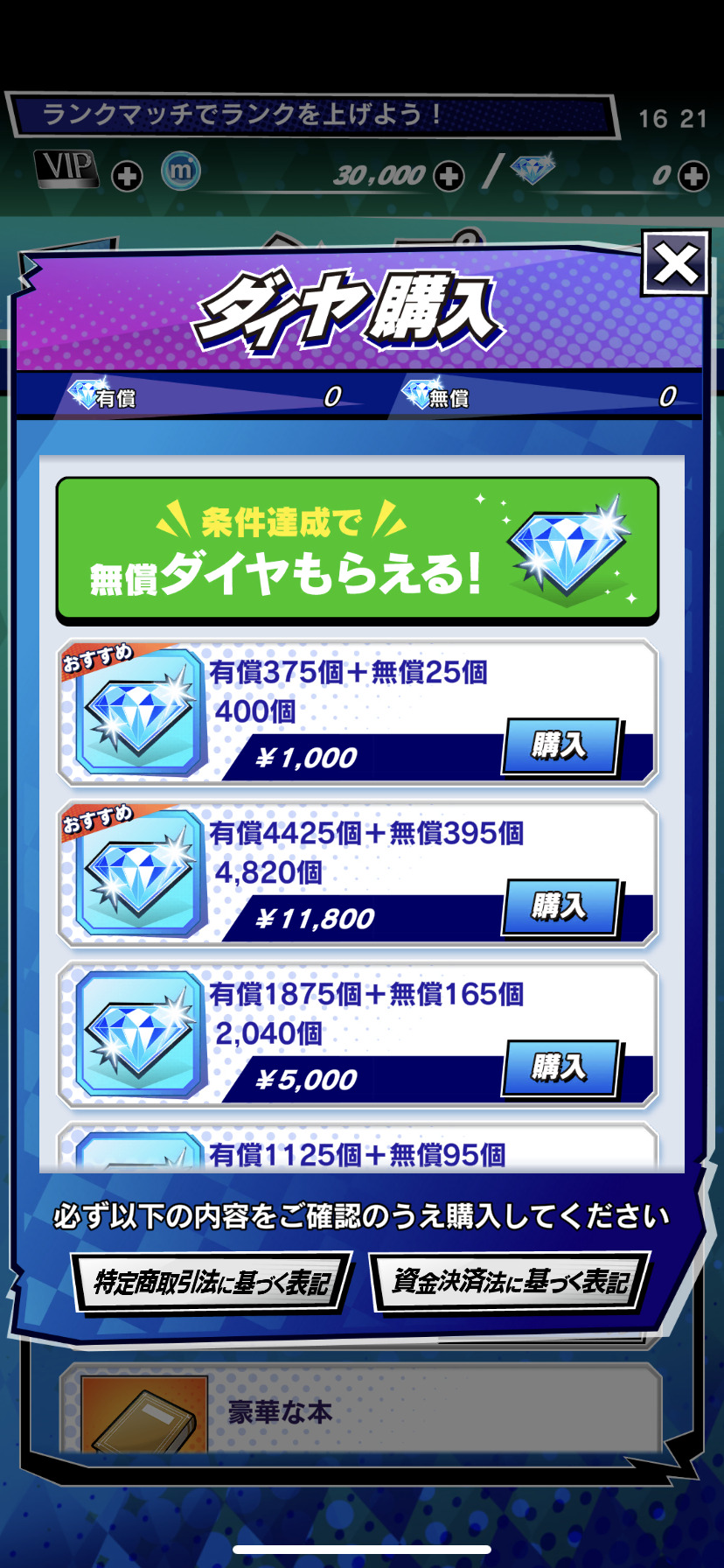
Task: Open 資金決済法に基づく表記
Action: point(511,1282)
